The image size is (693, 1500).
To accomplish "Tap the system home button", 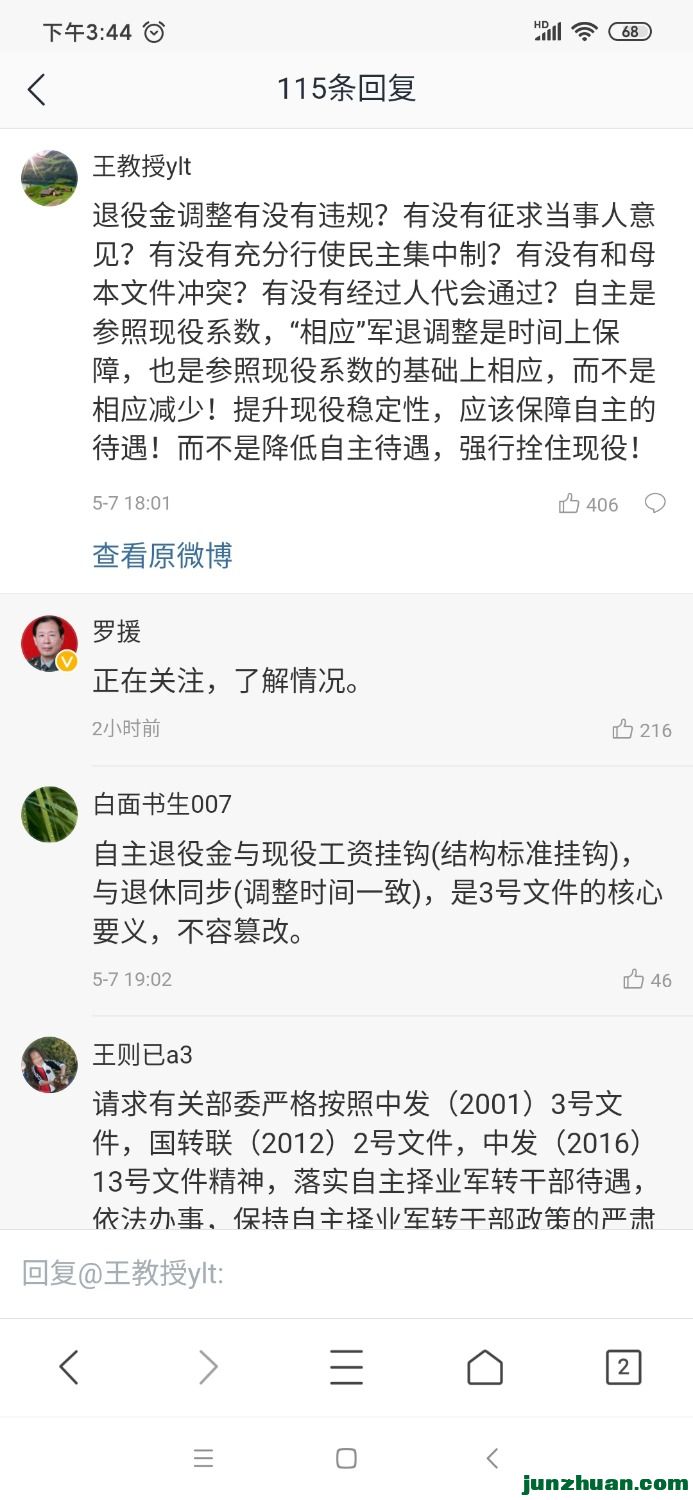I will pos(346,1458).
